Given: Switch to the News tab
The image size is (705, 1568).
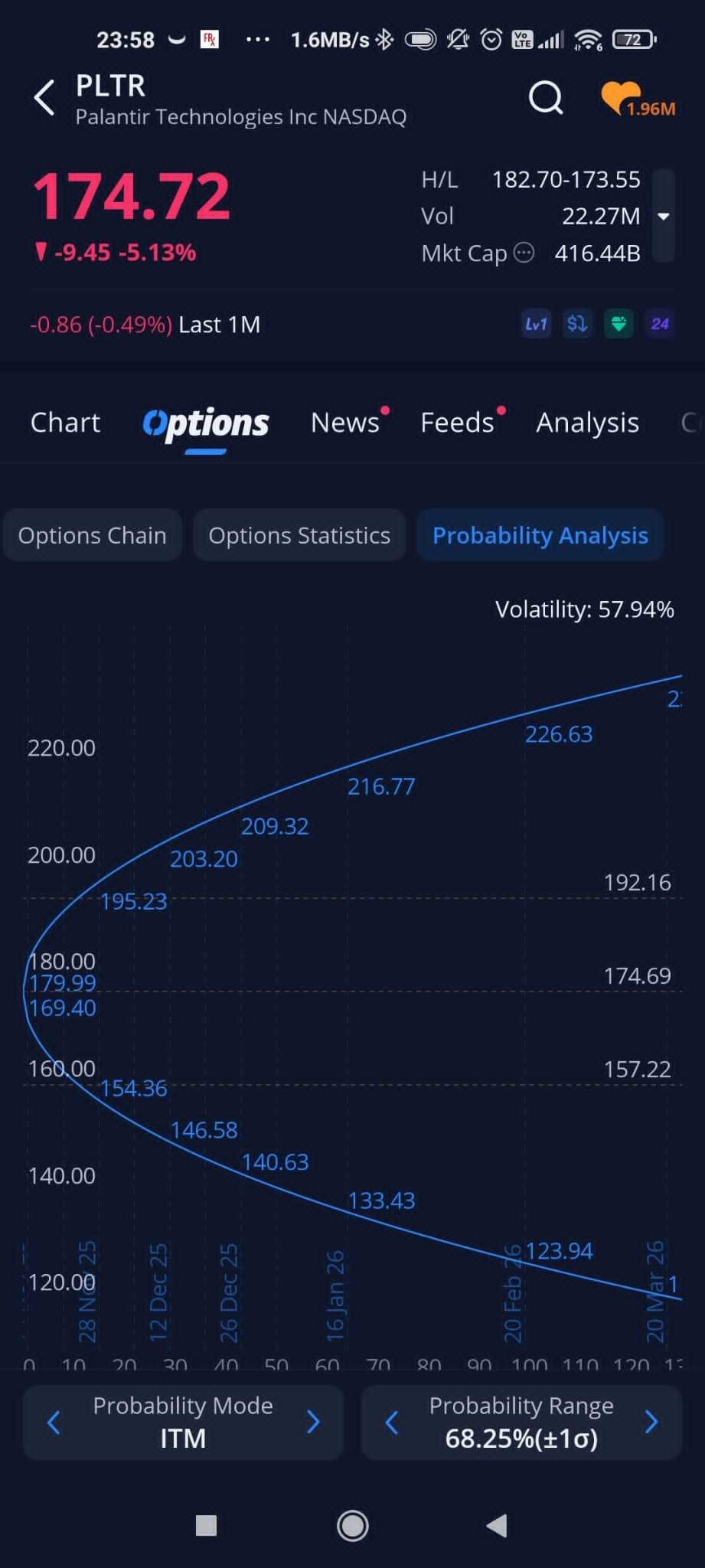Looking at the screenshot, I should pos(346,423).
